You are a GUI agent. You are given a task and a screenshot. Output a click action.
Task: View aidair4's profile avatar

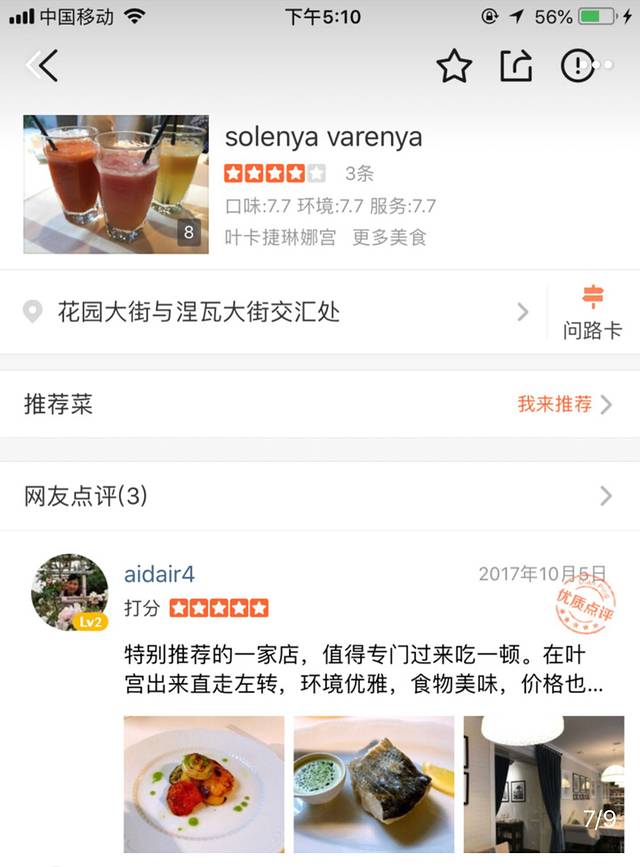pyautogui.click(x=70, y=592)
